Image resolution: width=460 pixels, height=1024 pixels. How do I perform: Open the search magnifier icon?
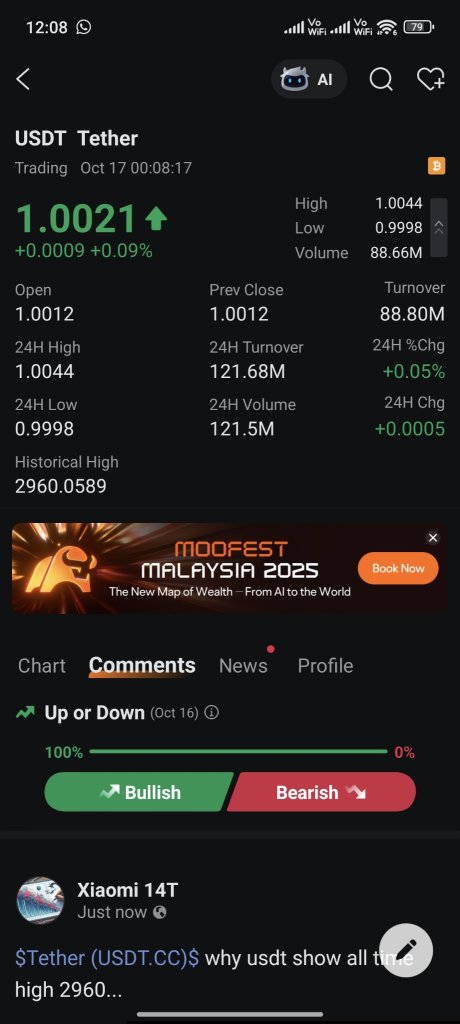coord(381,80)
